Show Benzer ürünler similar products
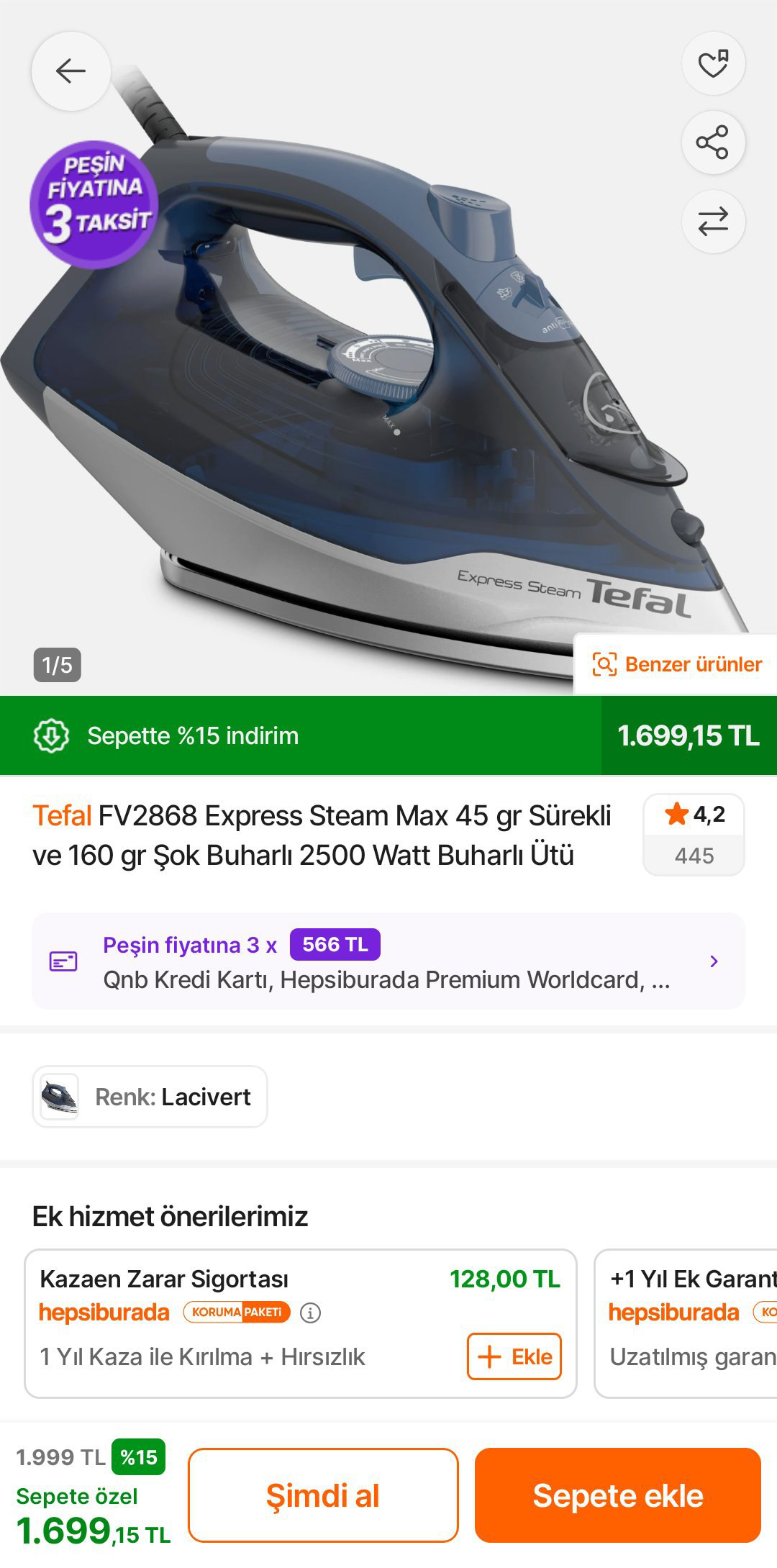The image size is (777, 1568). pyautogui.click(x=676, y=664)
